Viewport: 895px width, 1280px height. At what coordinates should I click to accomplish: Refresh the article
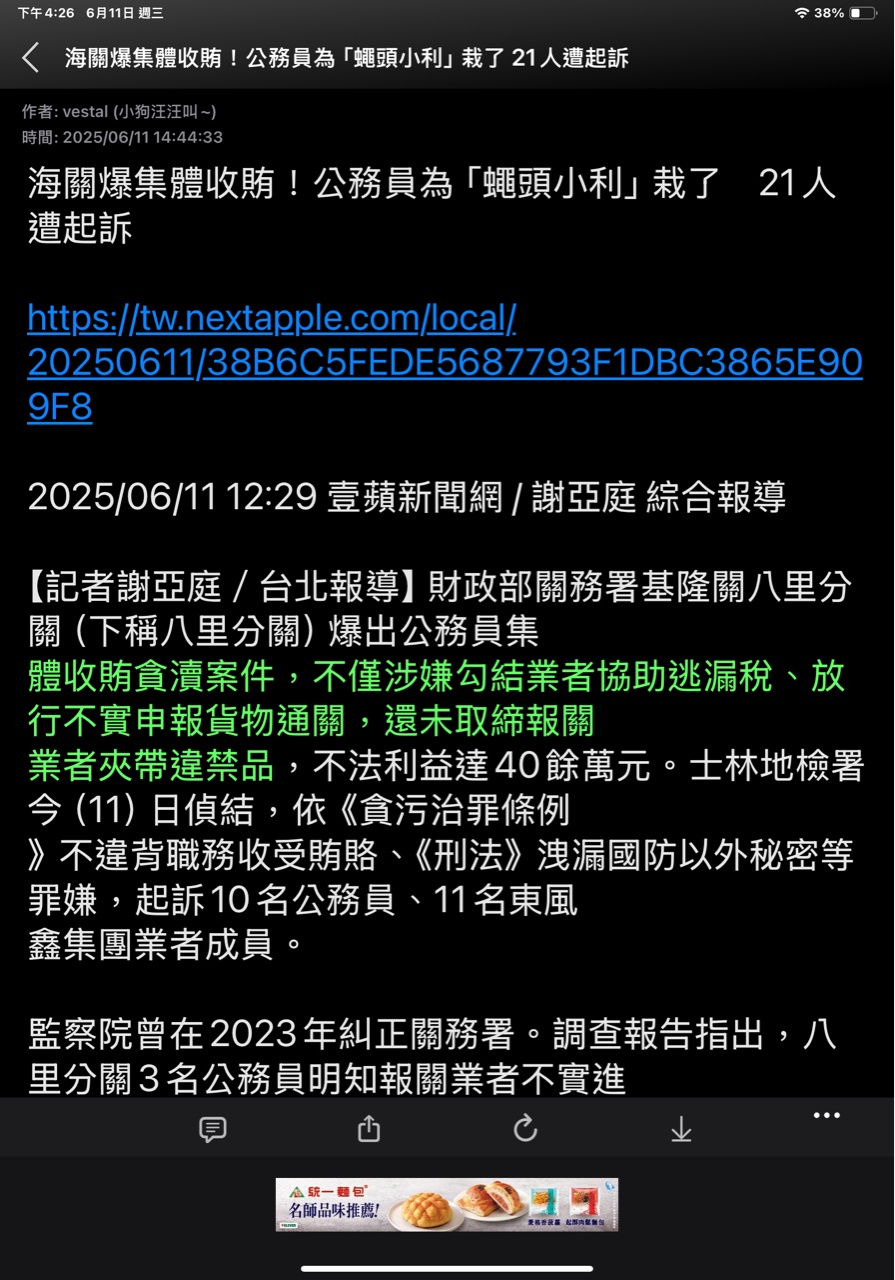pyautogui.click(x=525, y=1129)
